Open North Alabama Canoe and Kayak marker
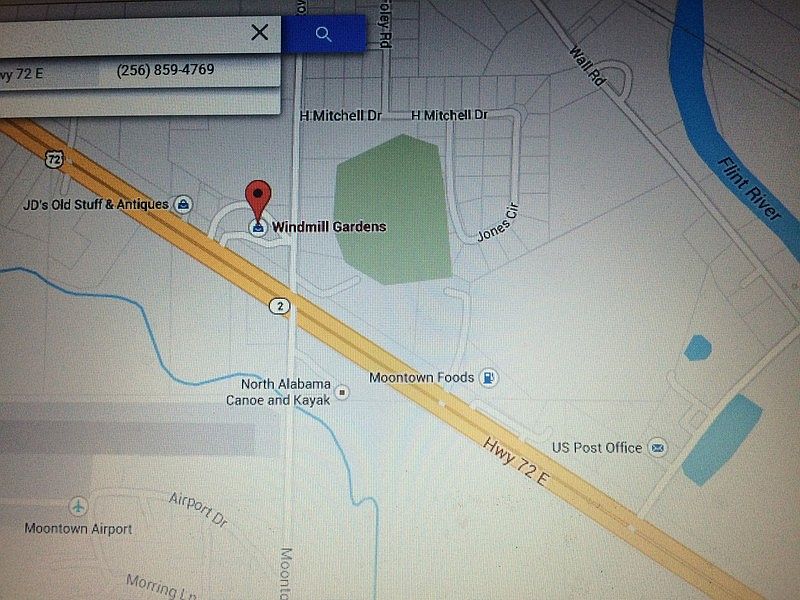Viewport: 800px width, 600px height. (342, 392)
